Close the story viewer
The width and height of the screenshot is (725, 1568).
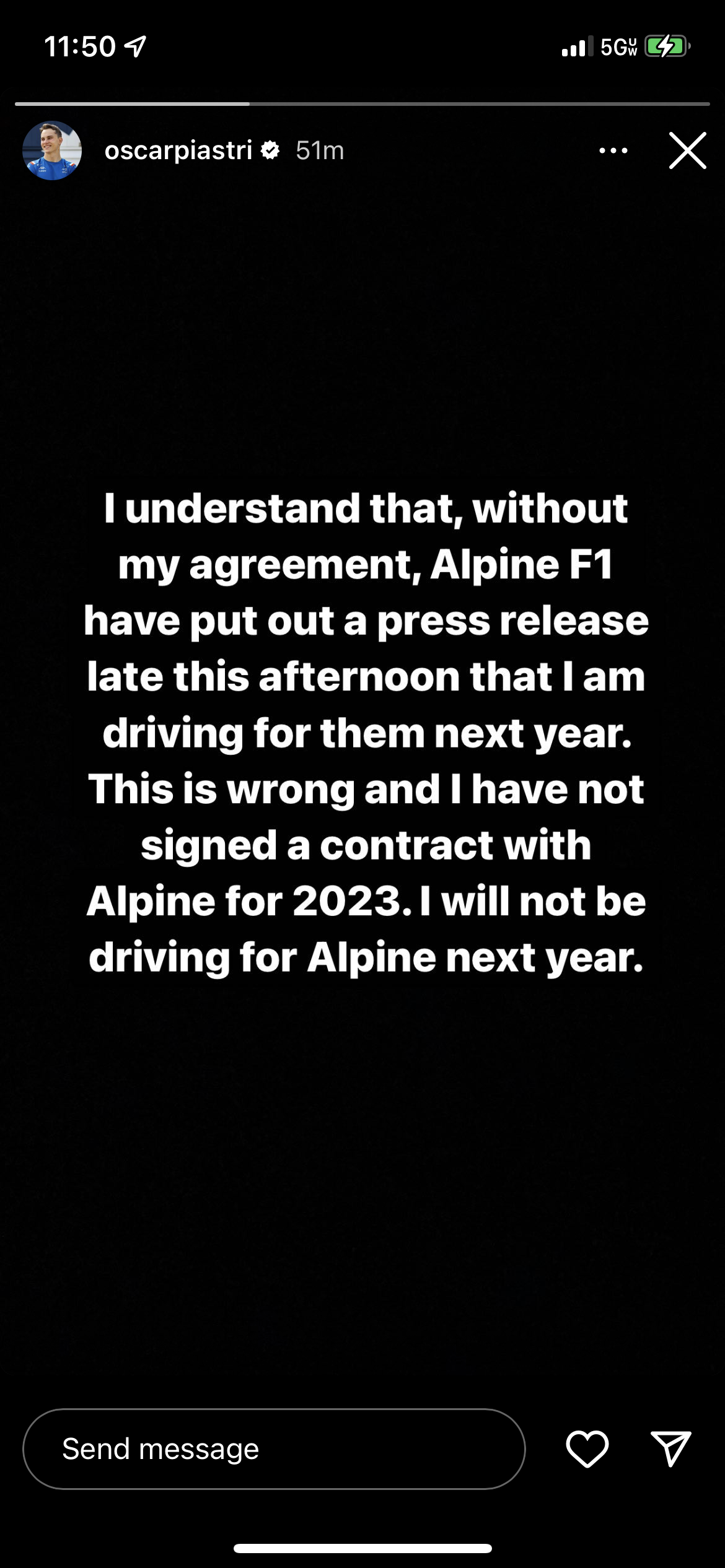(x=687, y=150)
